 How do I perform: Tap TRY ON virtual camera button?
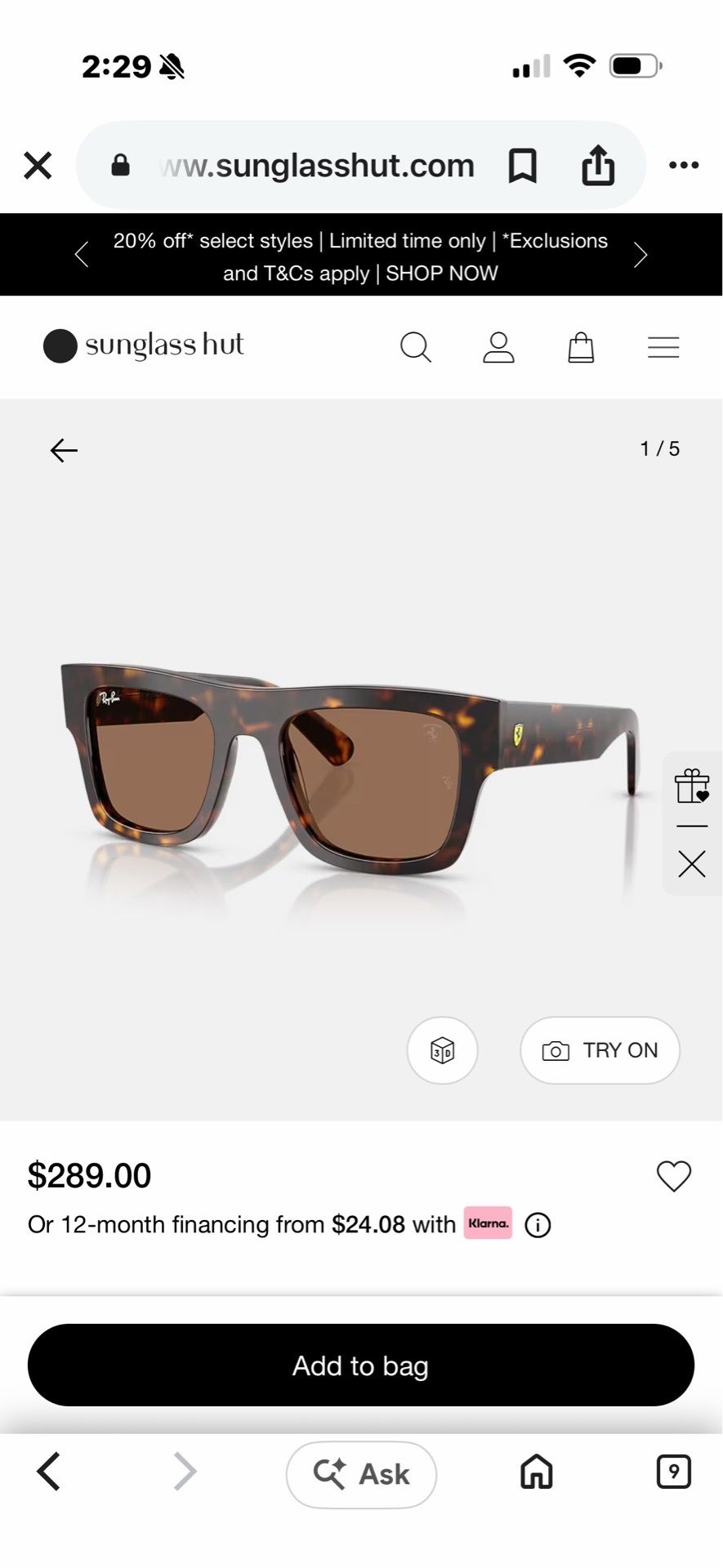[x=600, y=1050]
